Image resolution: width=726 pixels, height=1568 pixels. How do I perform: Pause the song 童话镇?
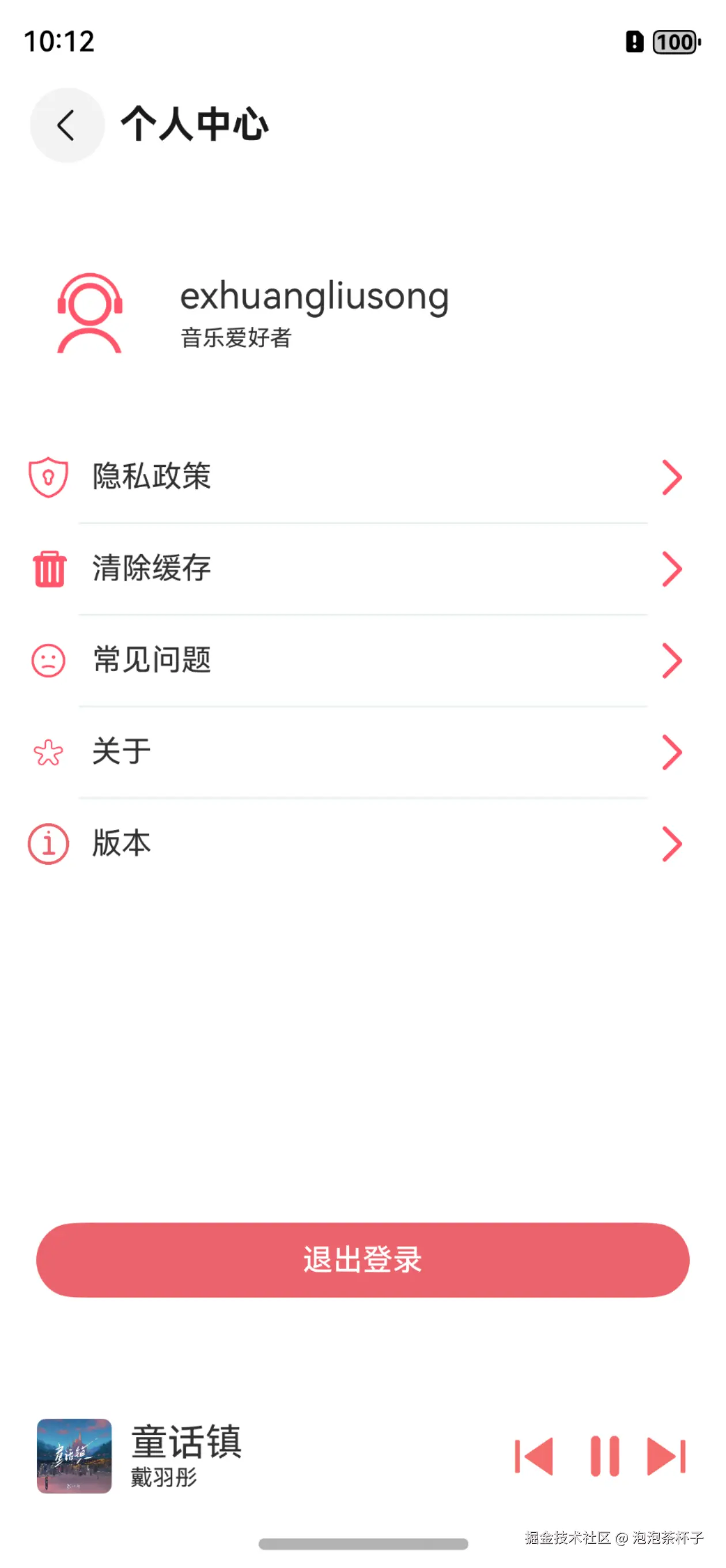pos(604,1456)
